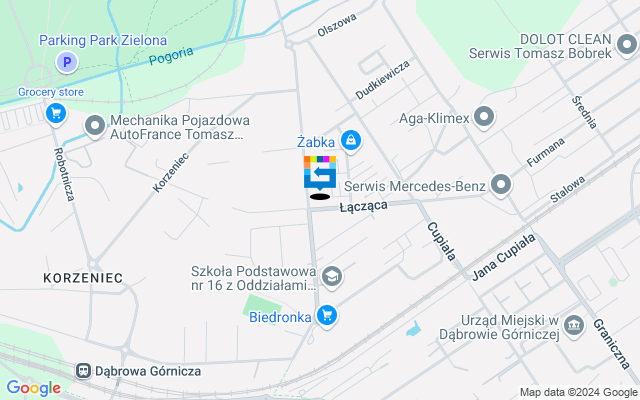
Task: Select the Serwis Mercedes-Benz pin
Action: [x=500, y=185]
